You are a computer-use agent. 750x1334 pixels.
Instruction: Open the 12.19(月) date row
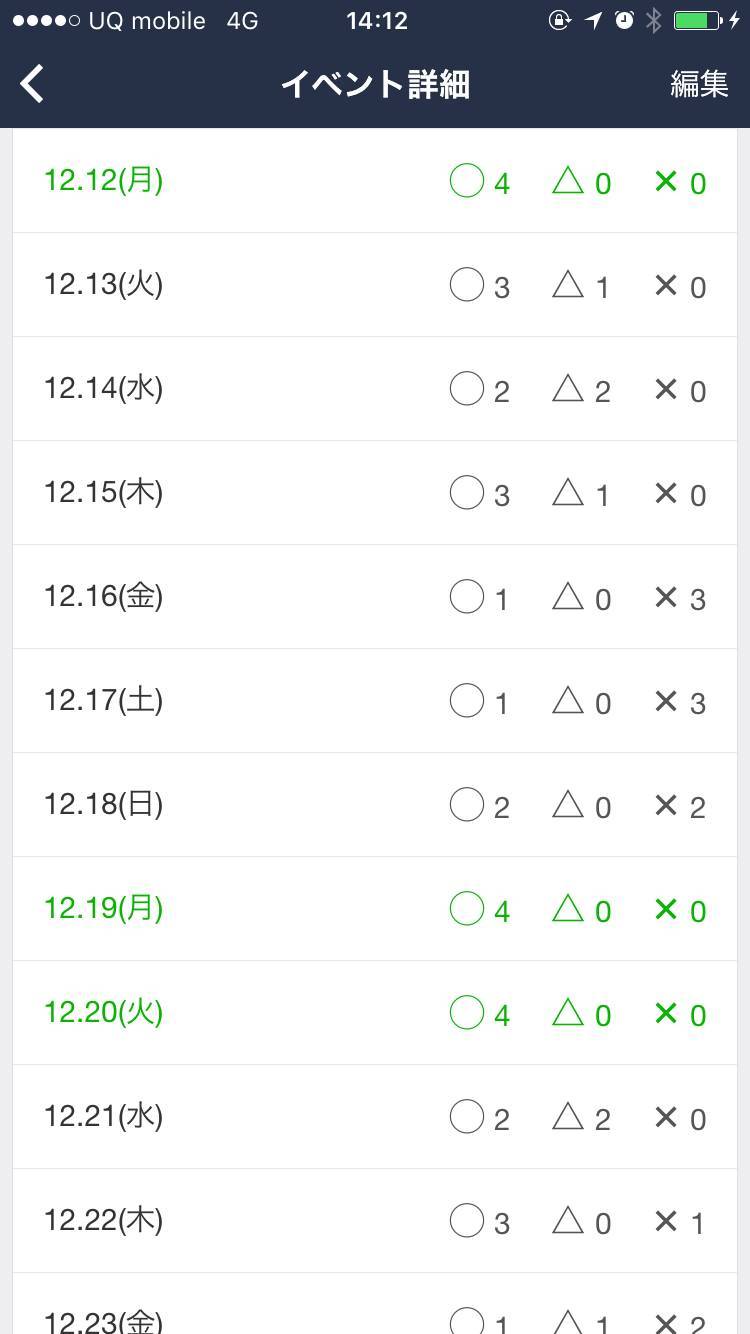tap(375, 909)
